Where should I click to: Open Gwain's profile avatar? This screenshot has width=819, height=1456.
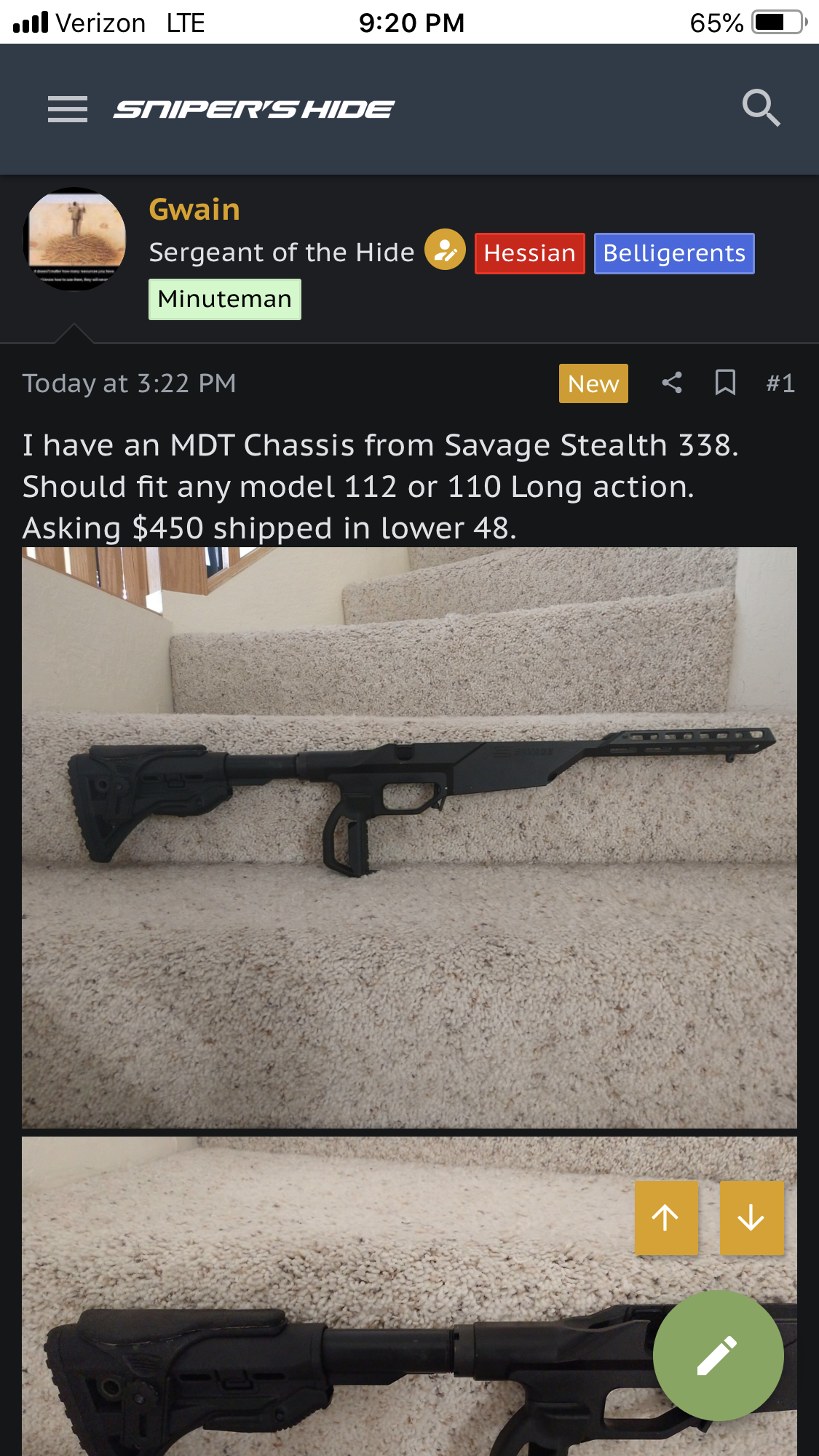click(74, 239)
